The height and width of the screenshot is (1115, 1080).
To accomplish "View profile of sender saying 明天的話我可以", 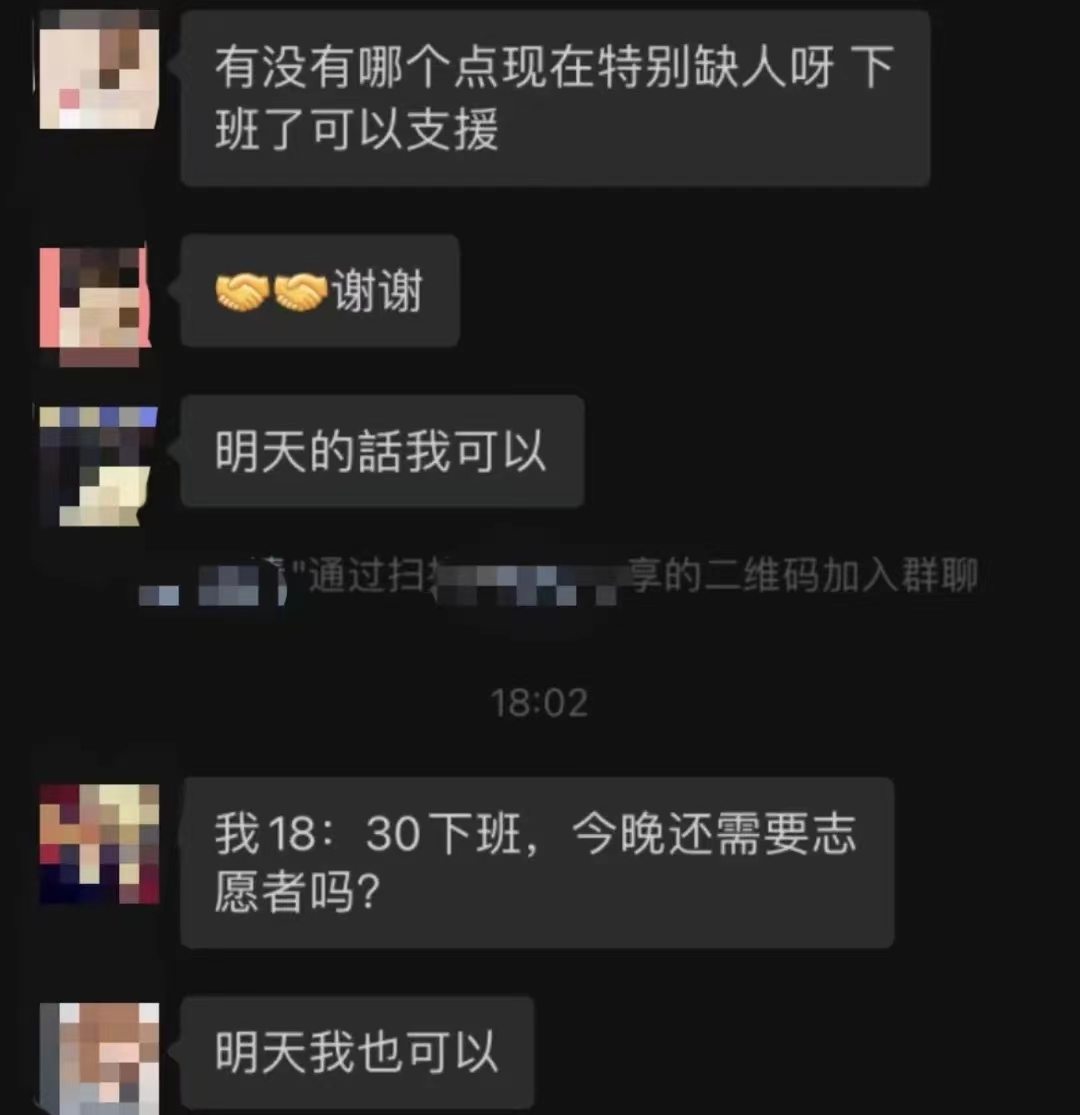I will (x=98, y=465).
